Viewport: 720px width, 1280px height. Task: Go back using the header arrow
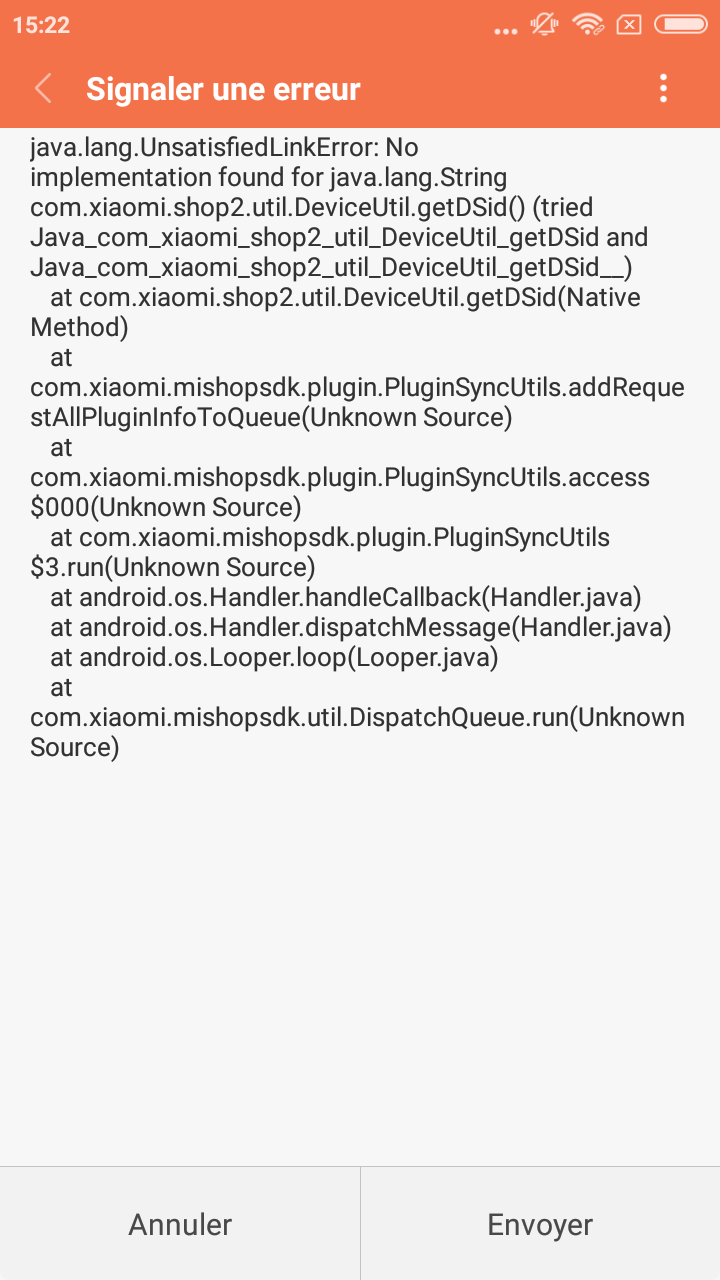pyautogui.click(x=43, y=89)
